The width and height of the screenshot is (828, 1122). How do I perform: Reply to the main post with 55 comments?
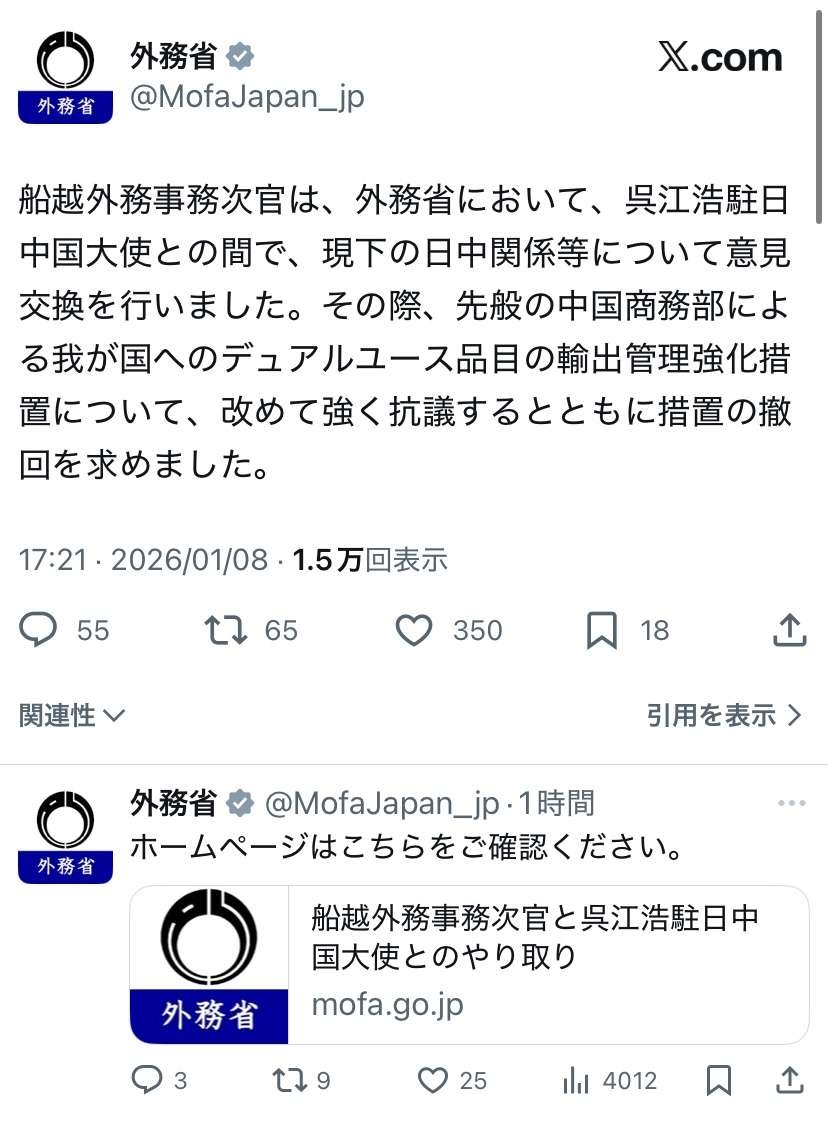pos(40,630)
